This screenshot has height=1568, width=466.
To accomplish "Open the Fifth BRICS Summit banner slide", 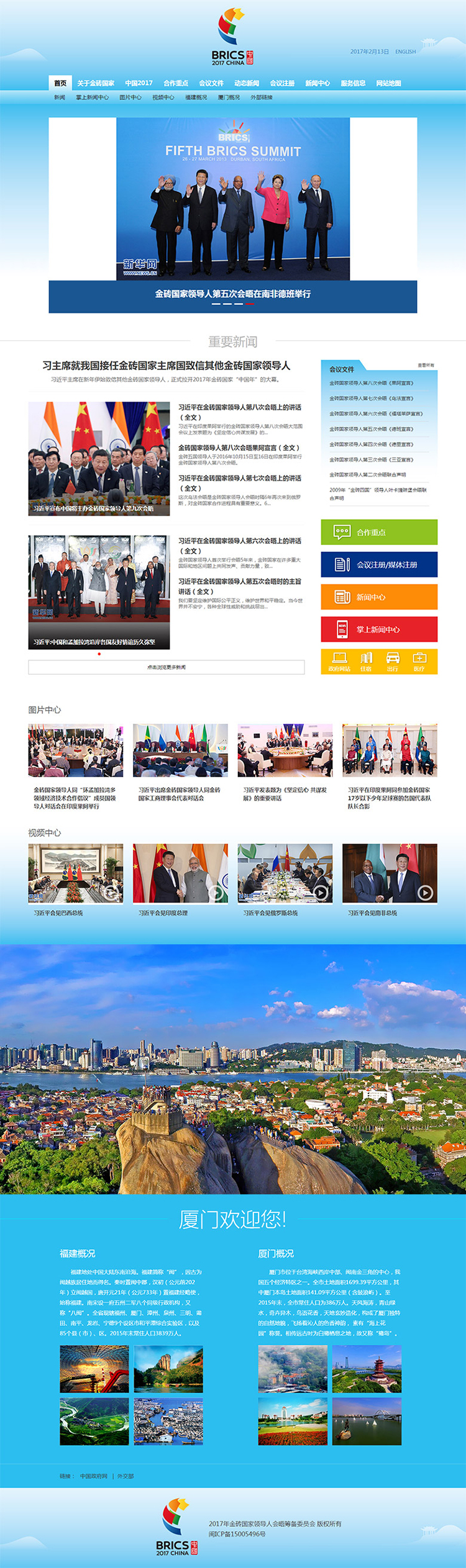I will [x=232, y=199].
